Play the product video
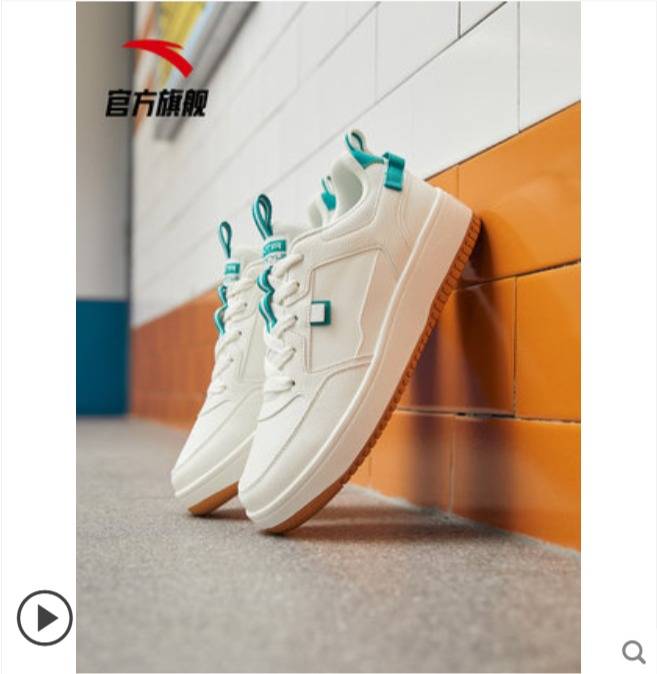Screen dimensions: 657x674 [x=45, y=618]
